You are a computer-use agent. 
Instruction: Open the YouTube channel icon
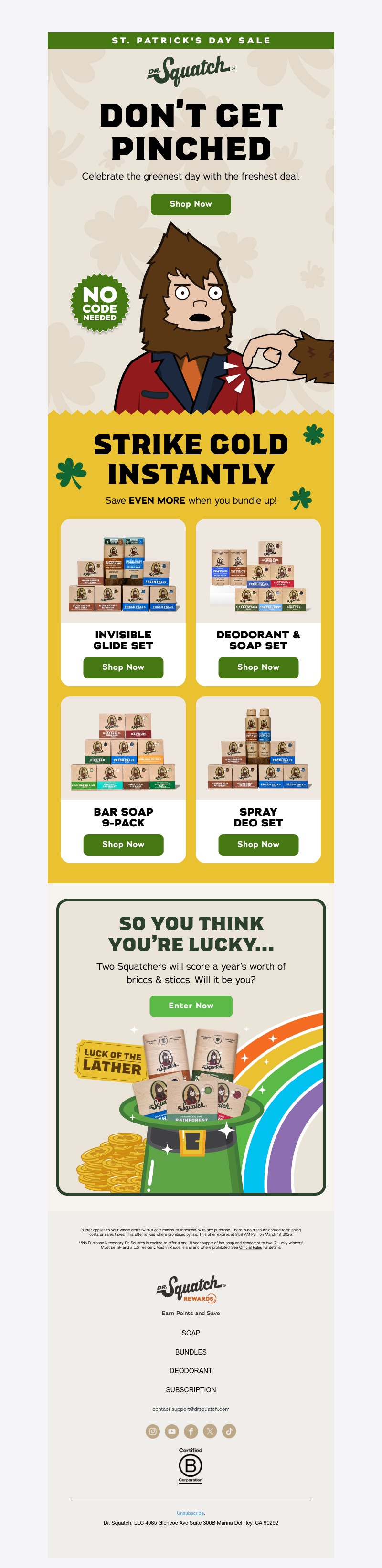pos(171,1431)
